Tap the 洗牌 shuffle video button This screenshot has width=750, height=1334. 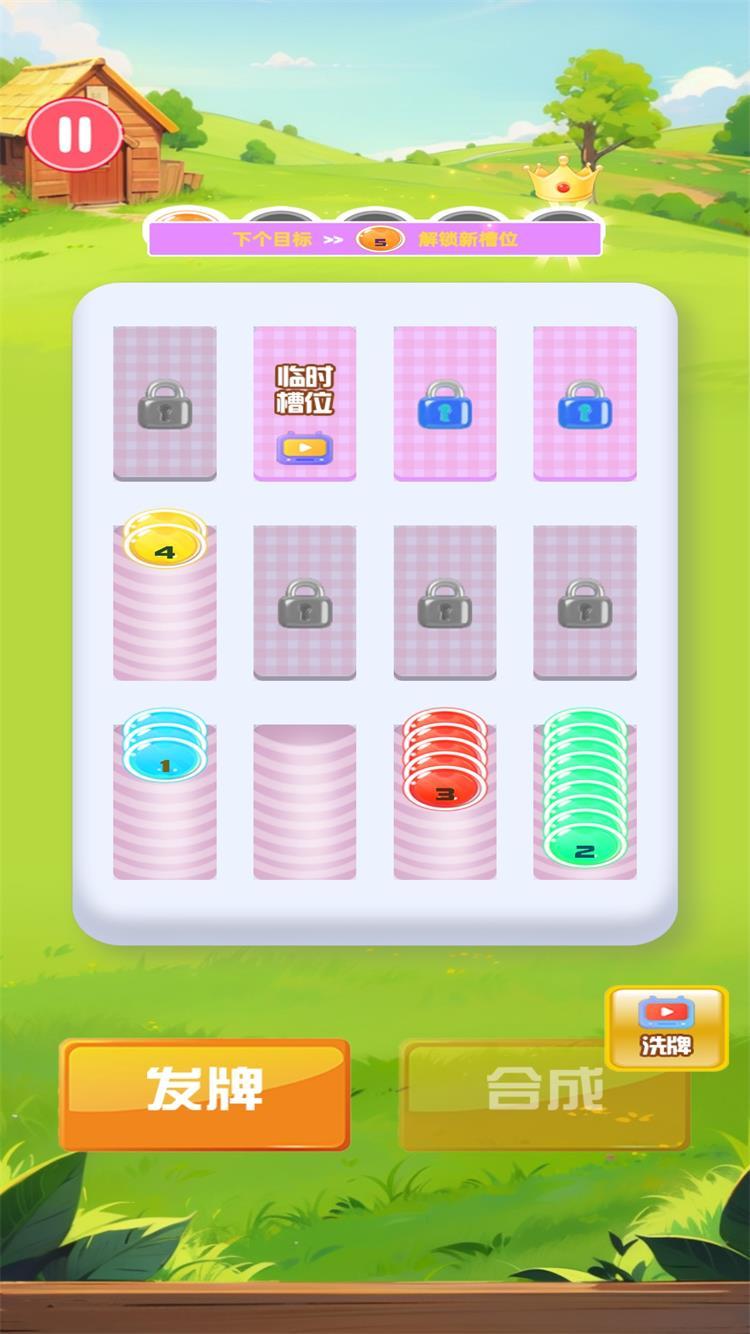pyautogui.click(x=666, y=1027)
